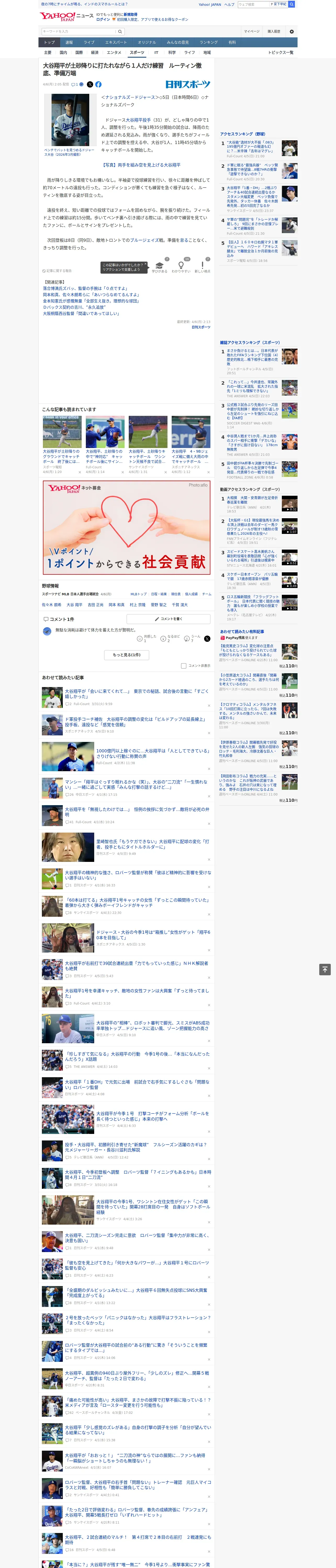Tap the back-to-top arrow button
The width and height of the screenshot is (336, 1568).
tap(324, 970)
